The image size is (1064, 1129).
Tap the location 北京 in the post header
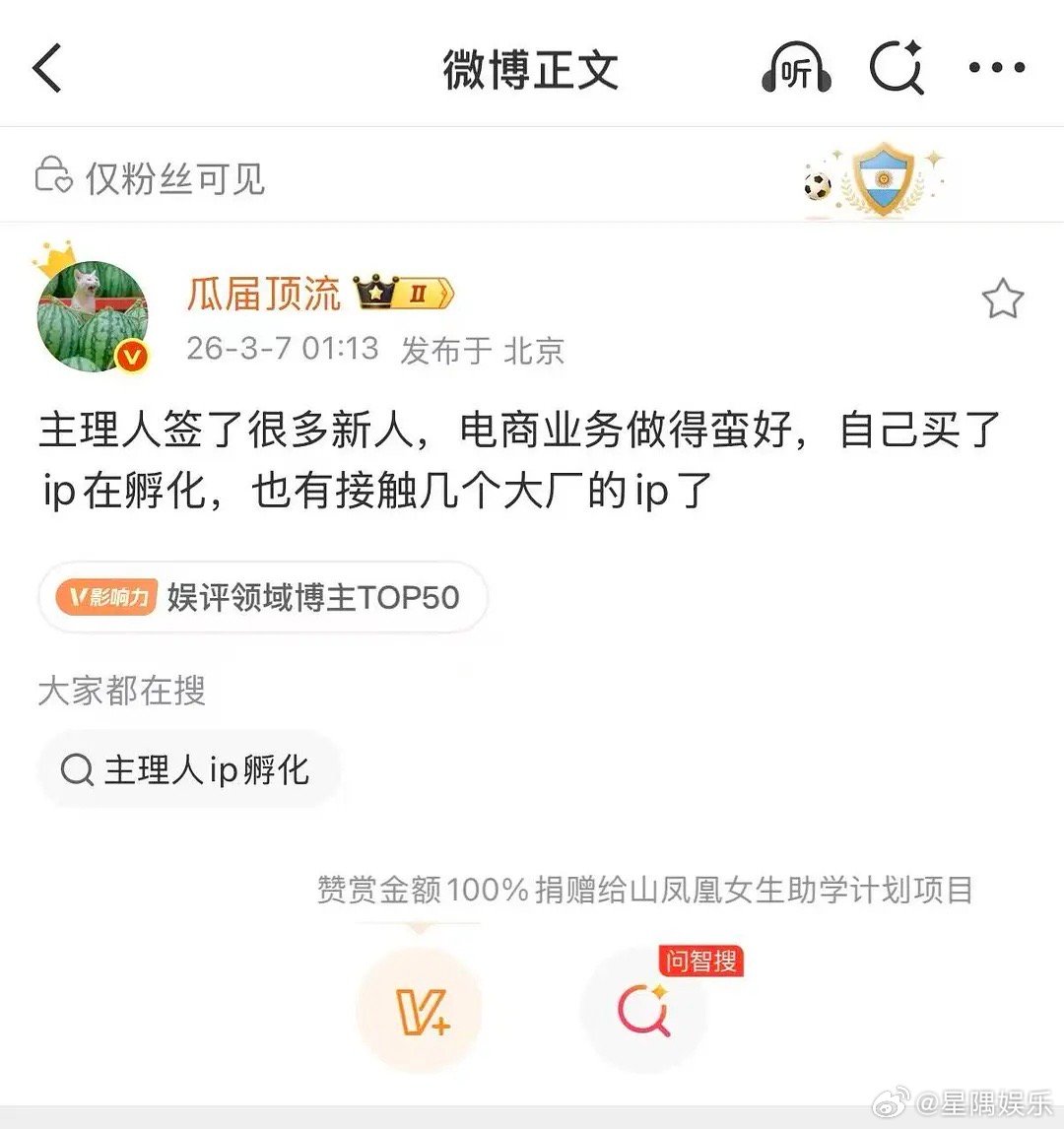[536, 352]
